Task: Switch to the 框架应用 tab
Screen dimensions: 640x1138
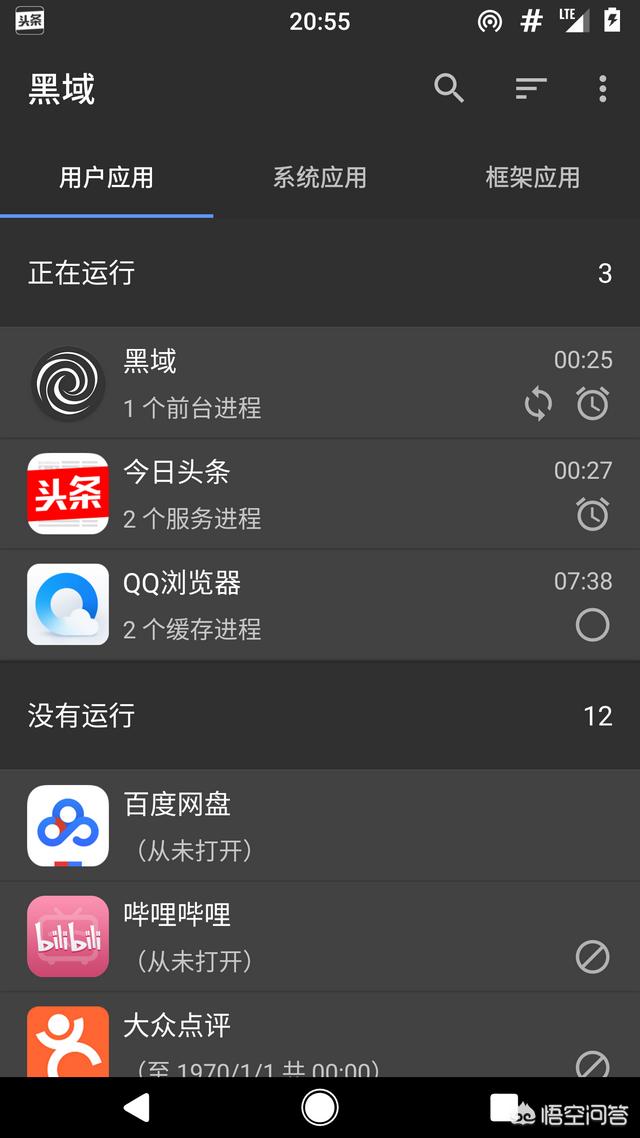Action: tap(532, 178)
